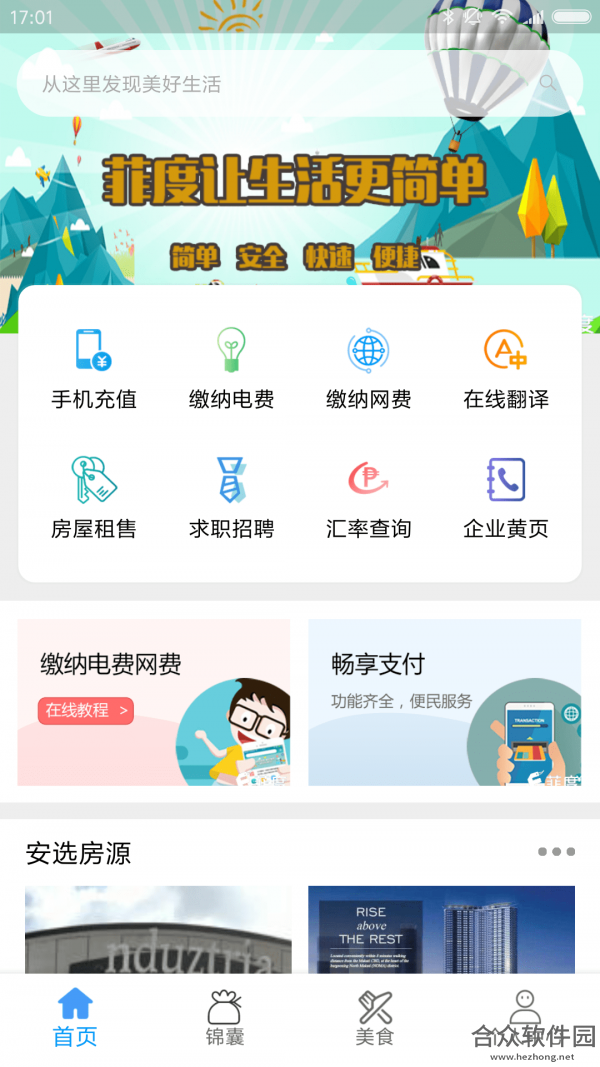Check 汇率查询 exchange rate lookup
Viewport: 600px width, 1067px height.
[x=369, y=498]
